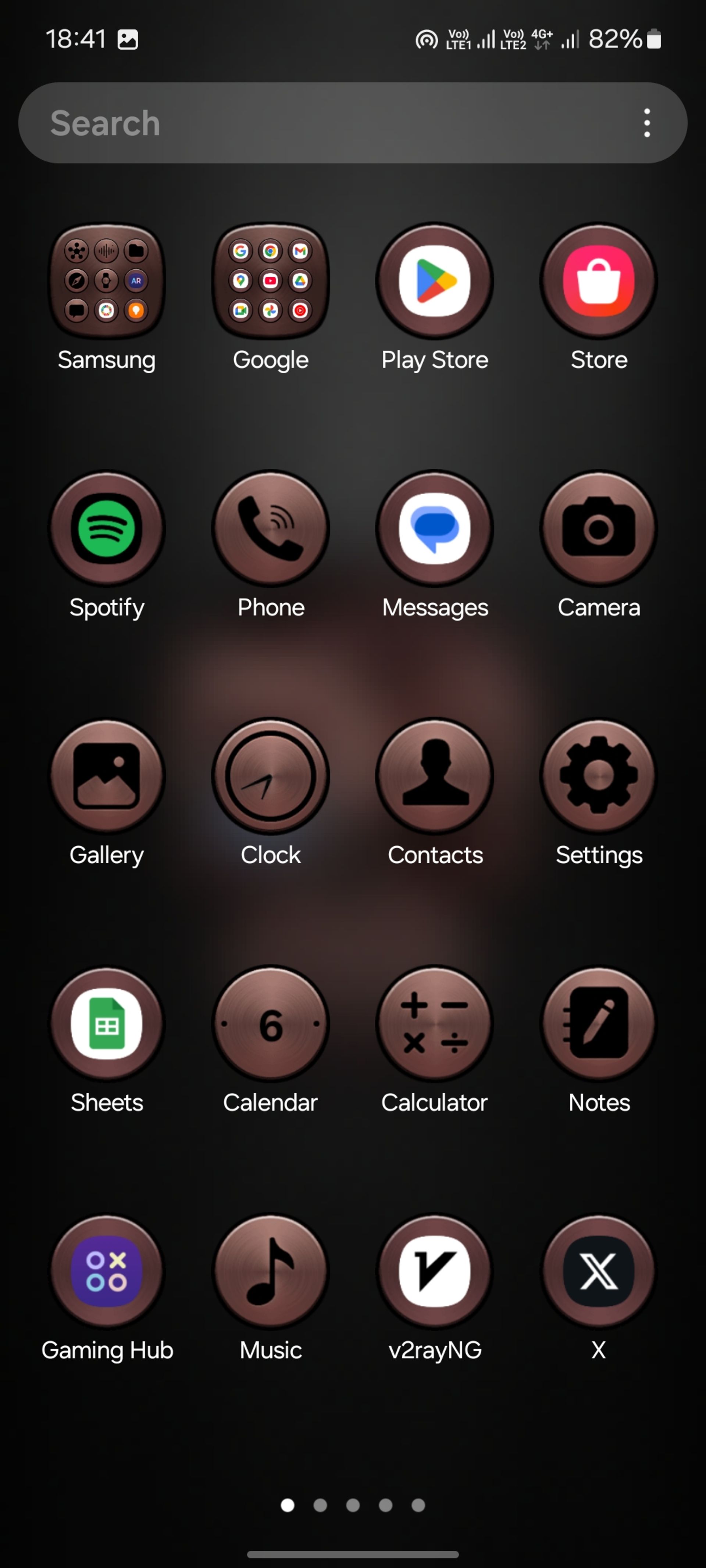Launch the v2rayNG app
706x1568 pixels.
coord(434,1271)
